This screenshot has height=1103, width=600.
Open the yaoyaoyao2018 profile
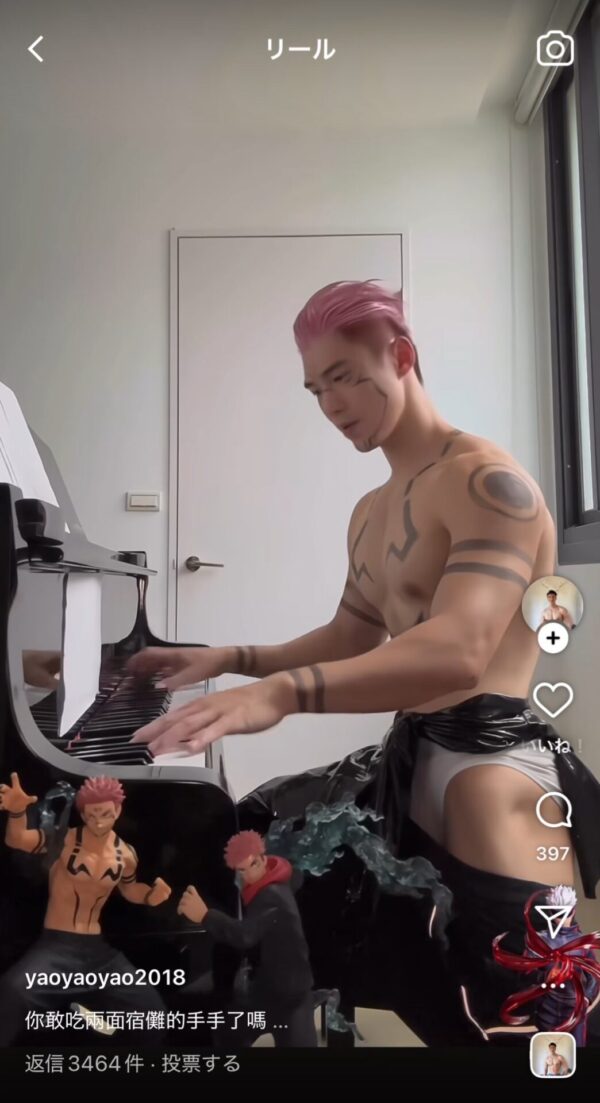pos(105,978)
